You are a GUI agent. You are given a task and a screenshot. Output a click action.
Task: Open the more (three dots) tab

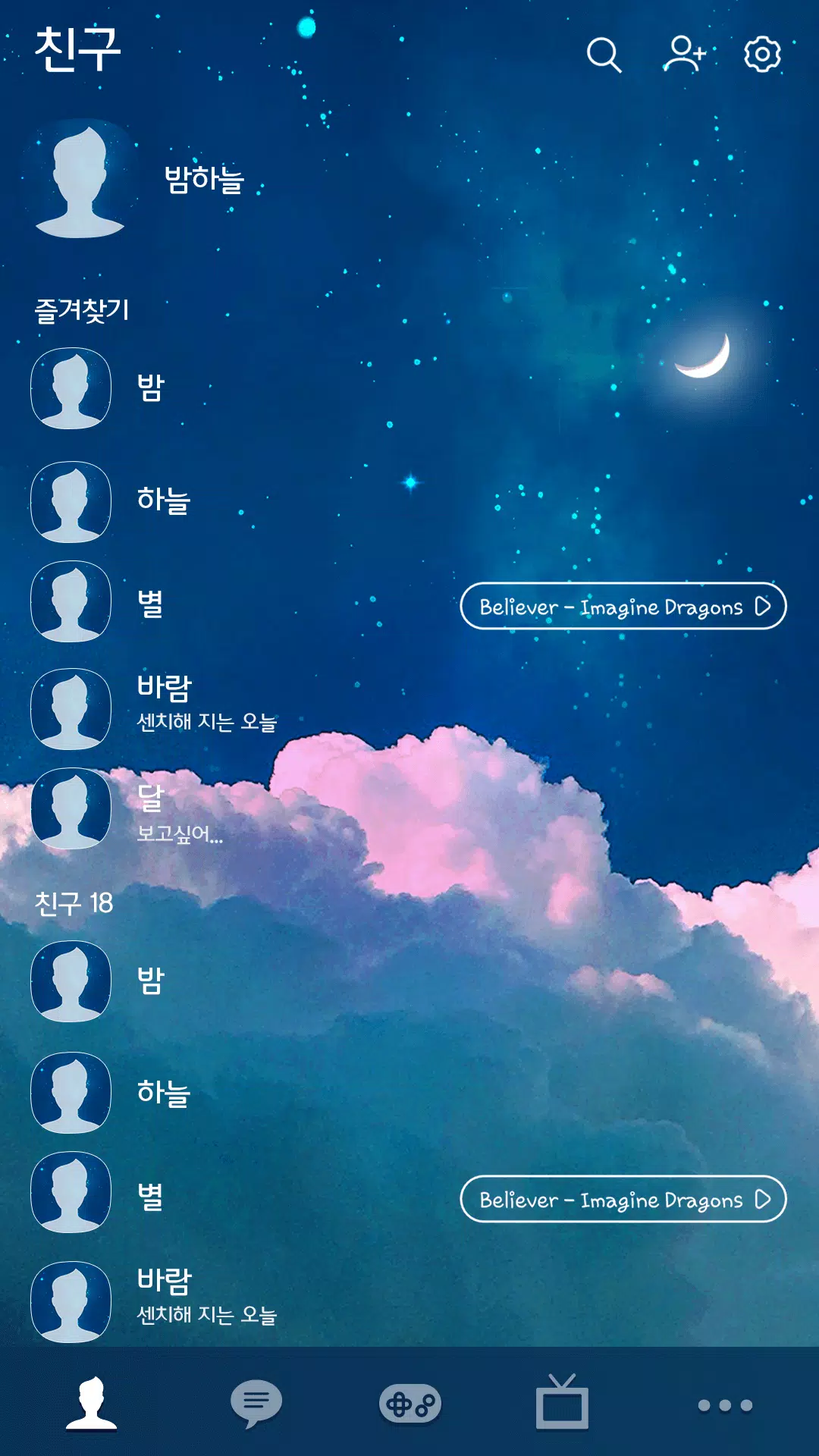tap(725, 1405)
